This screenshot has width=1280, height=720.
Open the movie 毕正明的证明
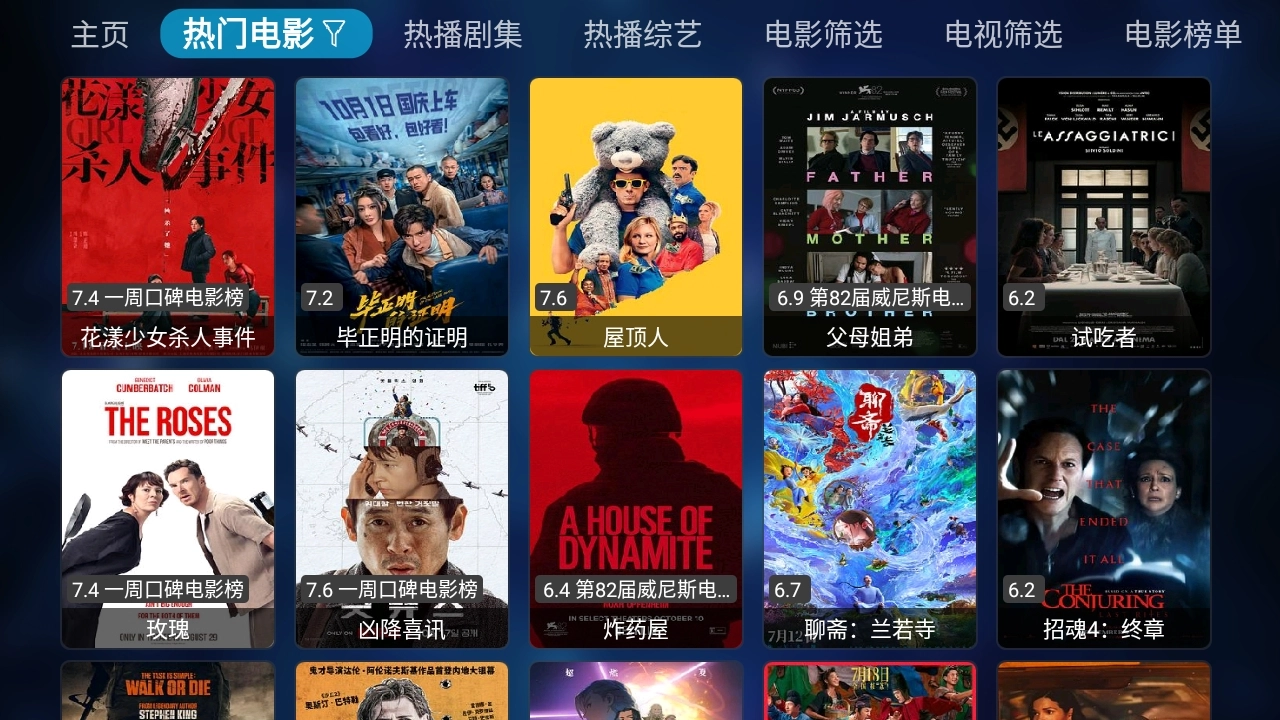pos(402,216)
